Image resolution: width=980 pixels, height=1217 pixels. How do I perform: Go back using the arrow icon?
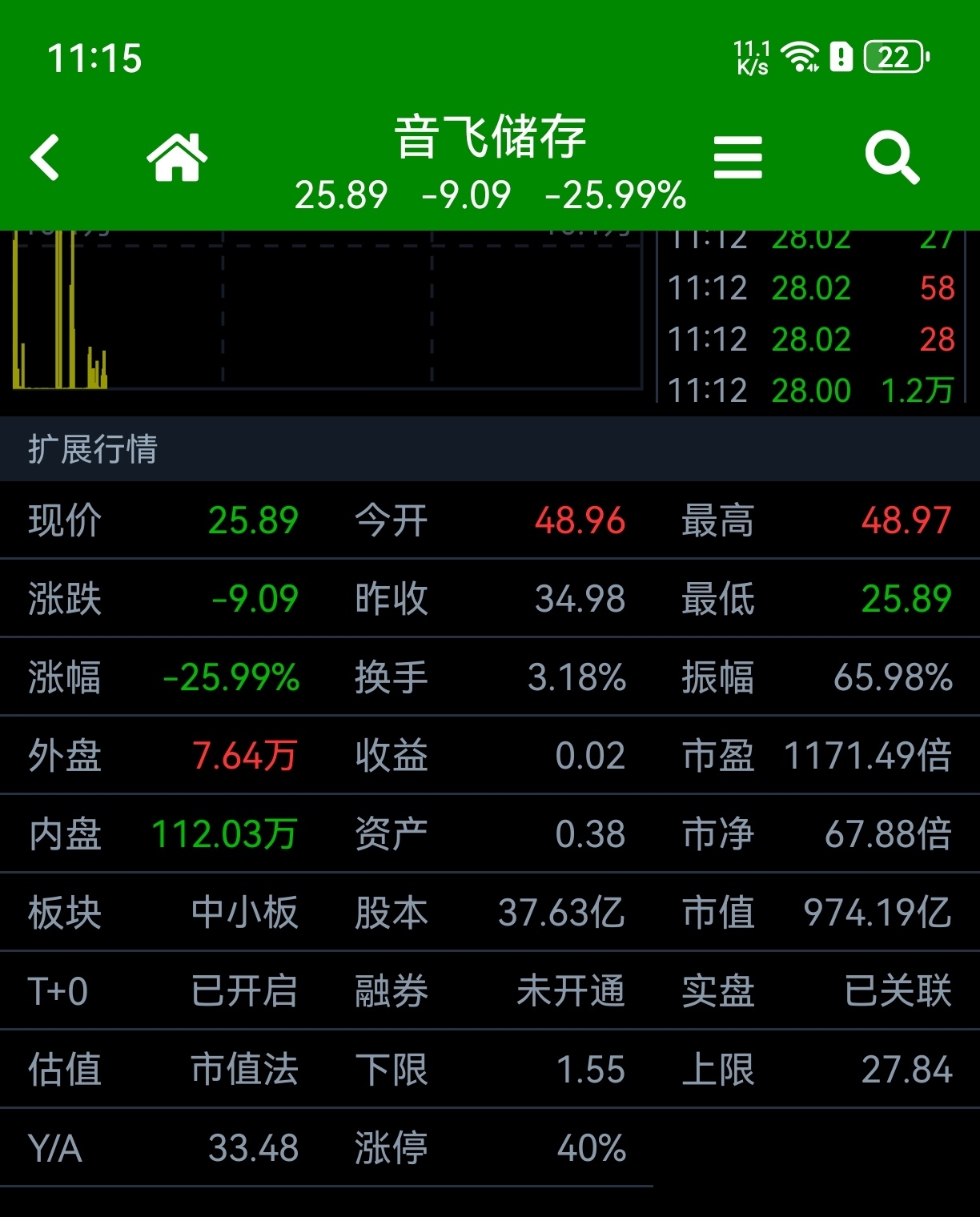(46, 157)
